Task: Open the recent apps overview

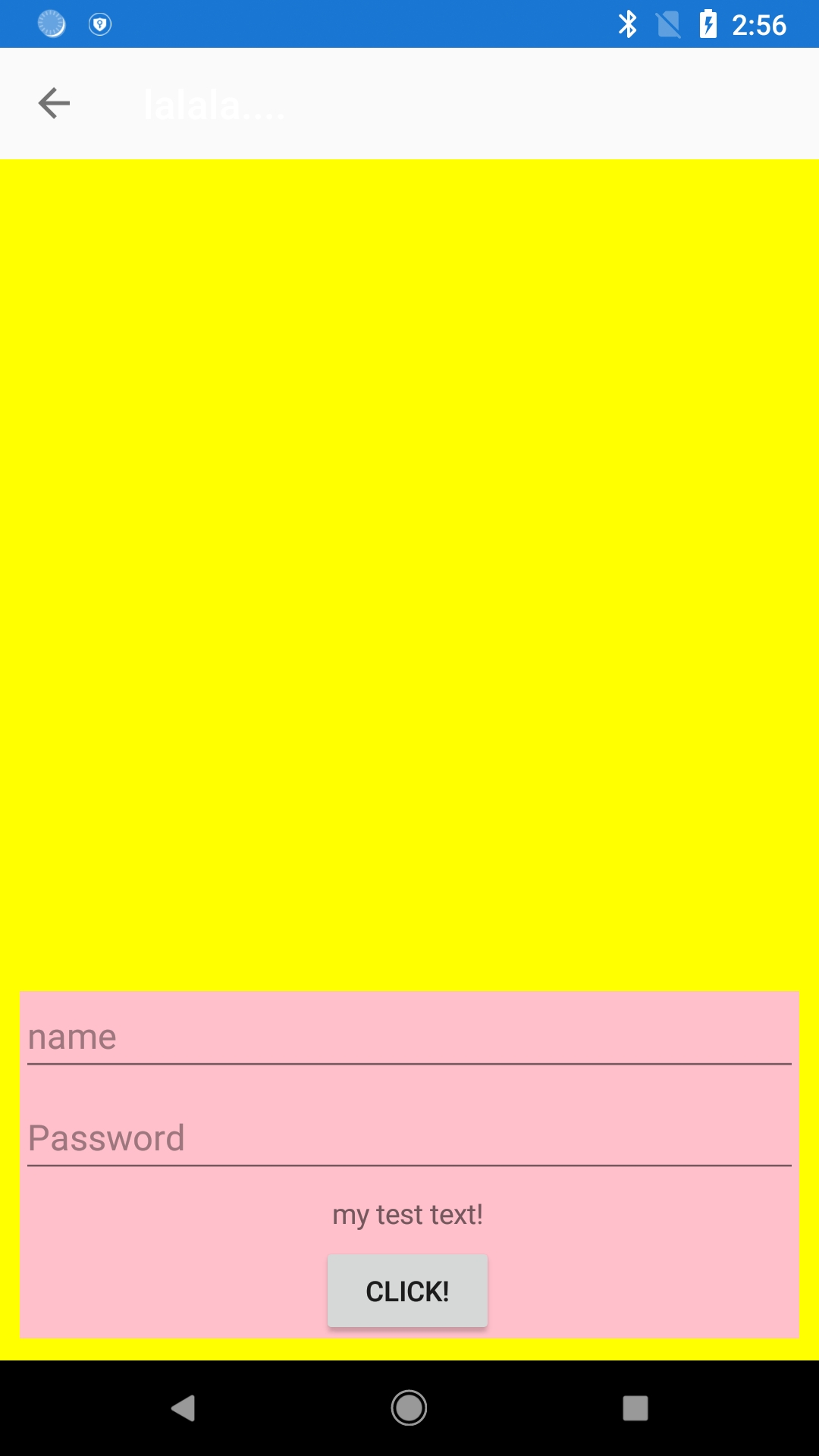Action: (x=635, y=1408)
